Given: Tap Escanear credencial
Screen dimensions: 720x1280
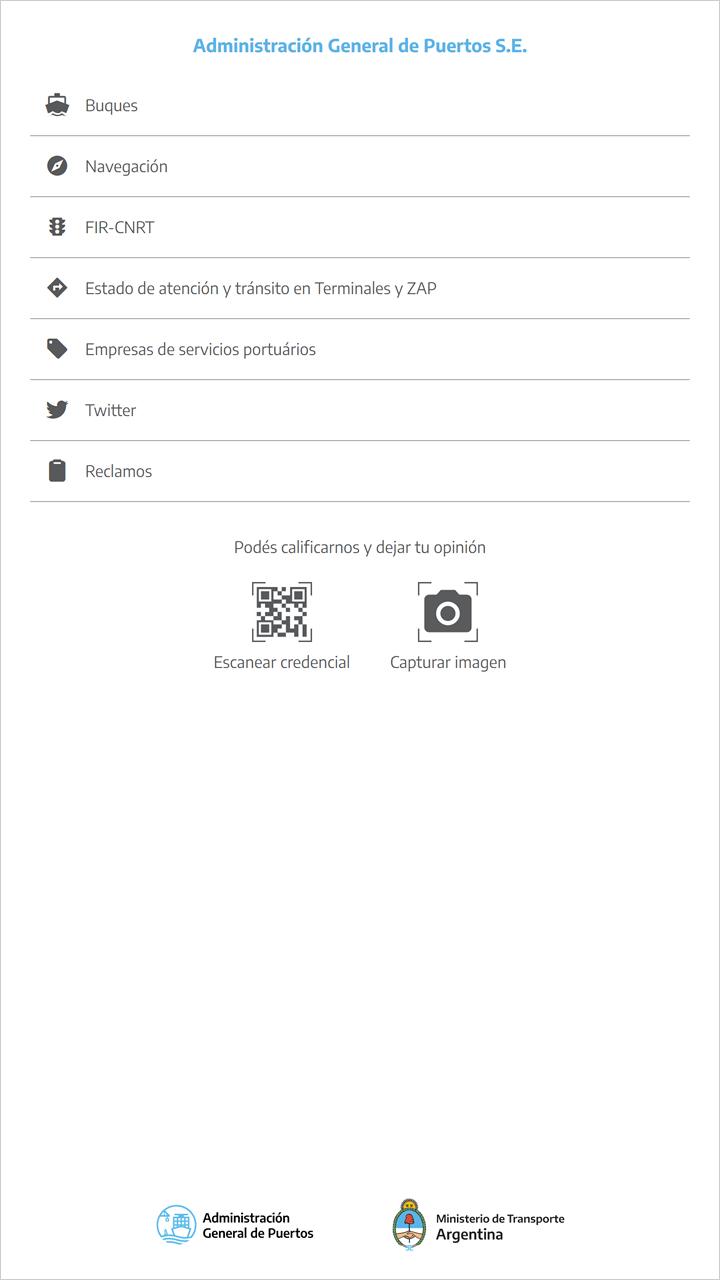Looking at the screenshot, I should point(282,627).
